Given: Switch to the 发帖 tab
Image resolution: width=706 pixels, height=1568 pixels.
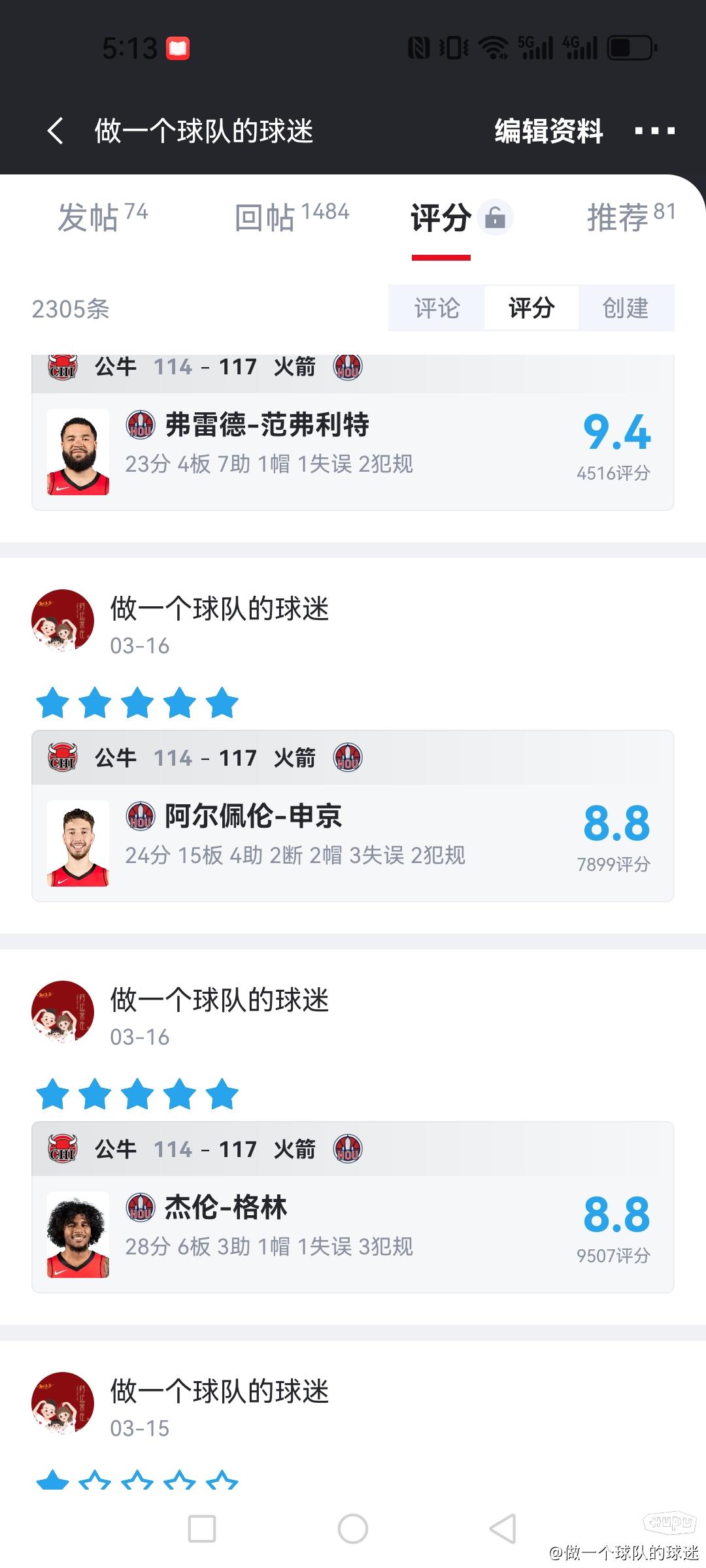Looking at the screenshot, I should pyautogui.click(x=103, y=217).
